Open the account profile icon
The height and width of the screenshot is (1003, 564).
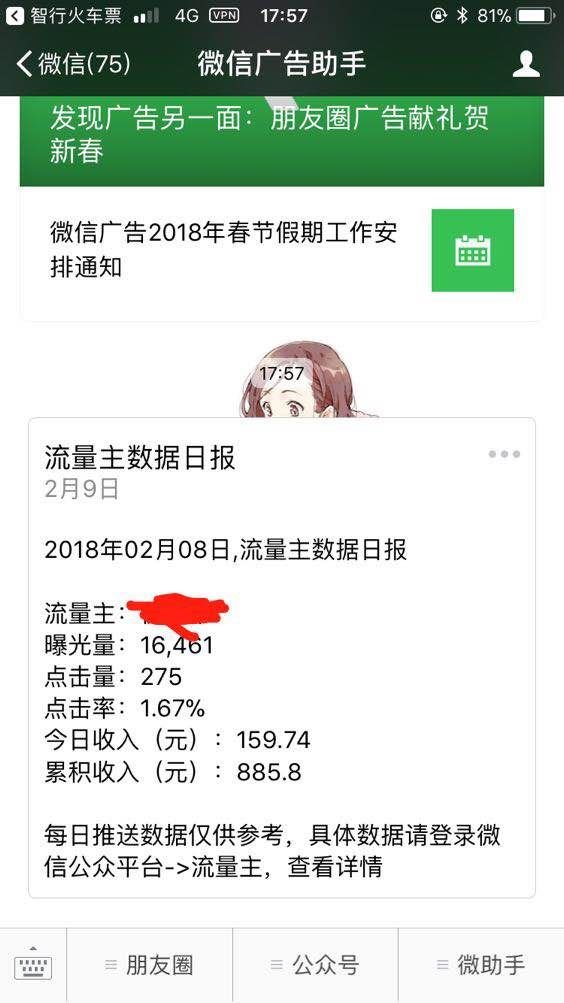tap(526, 64)
